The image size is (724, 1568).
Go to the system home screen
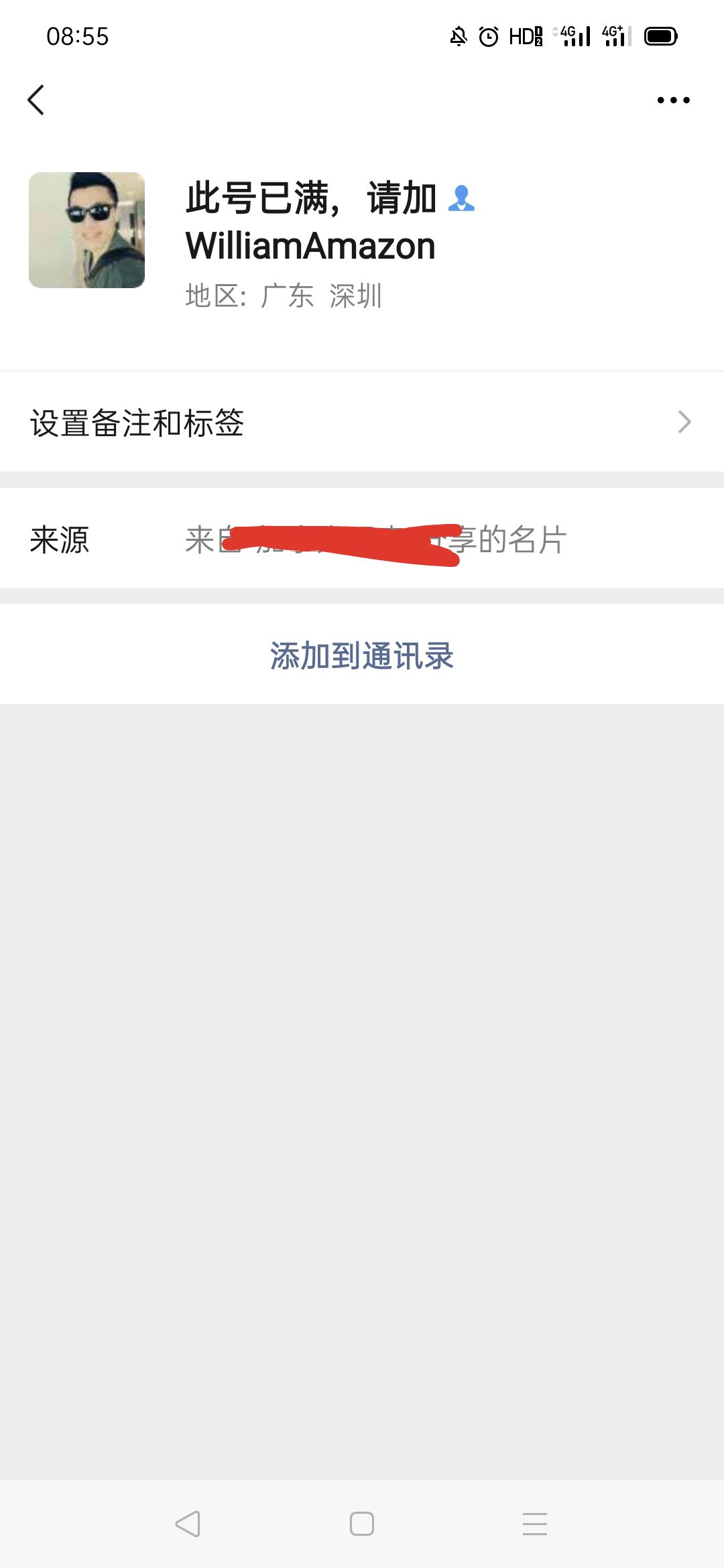[362, 1524]
